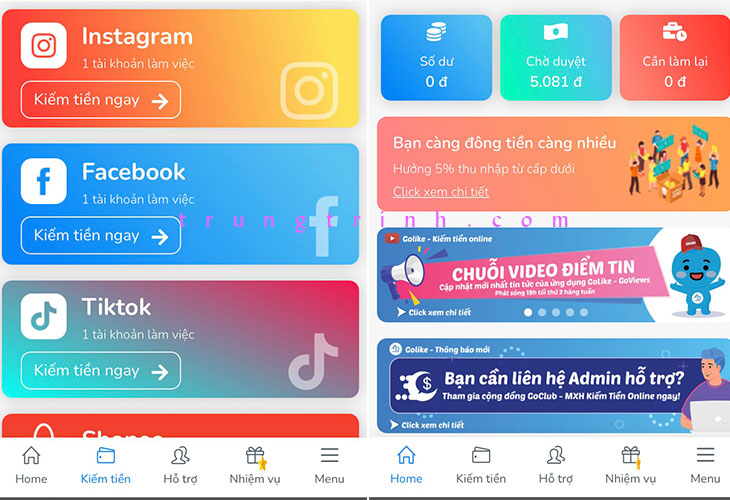Tap Kiếm tiền ngay on the Tiktok card
The width and height of the screenshot is (730, 500).
point(100,370)
